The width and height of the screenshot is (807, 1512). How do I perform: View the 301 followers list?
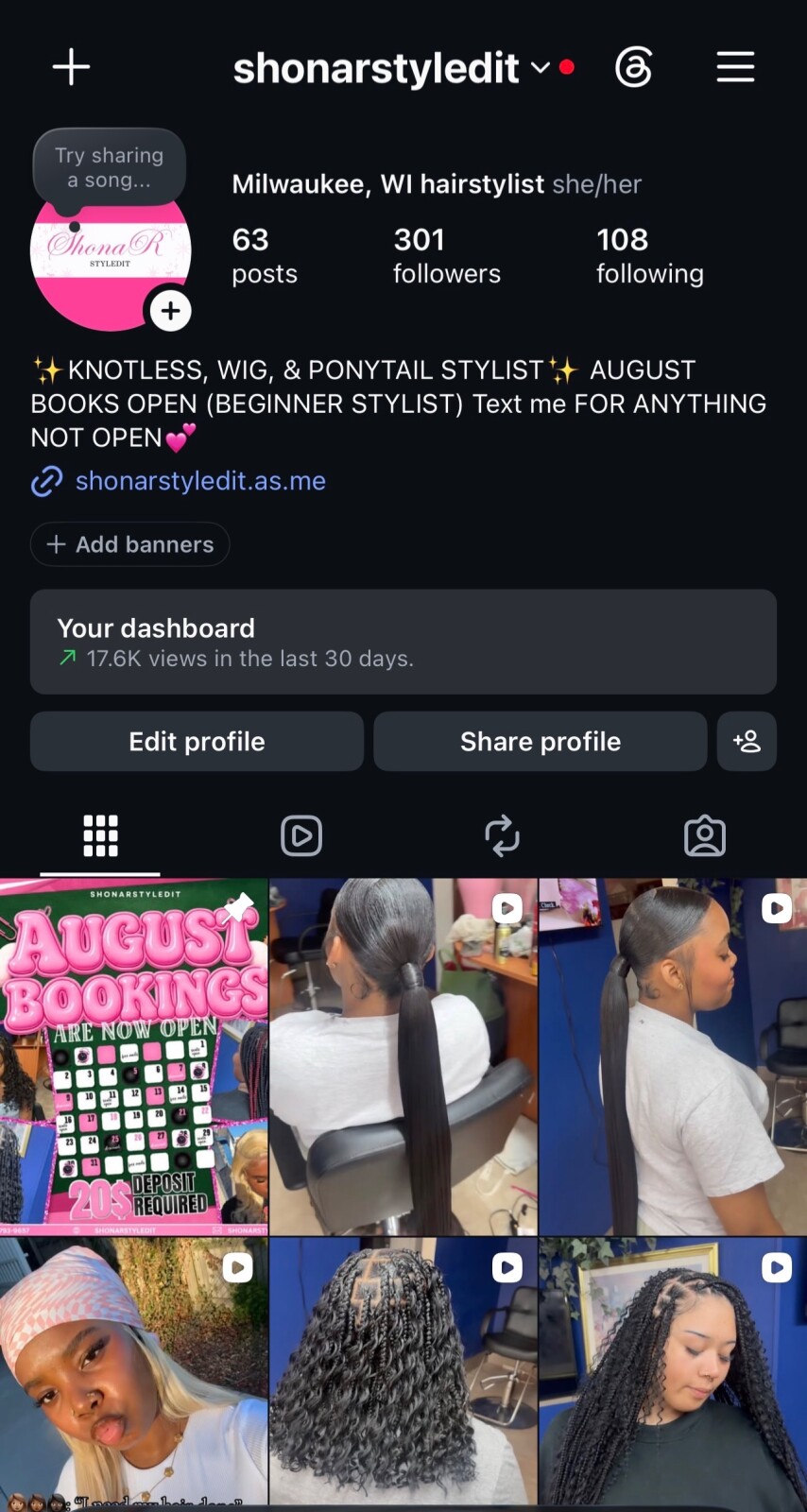446,255
